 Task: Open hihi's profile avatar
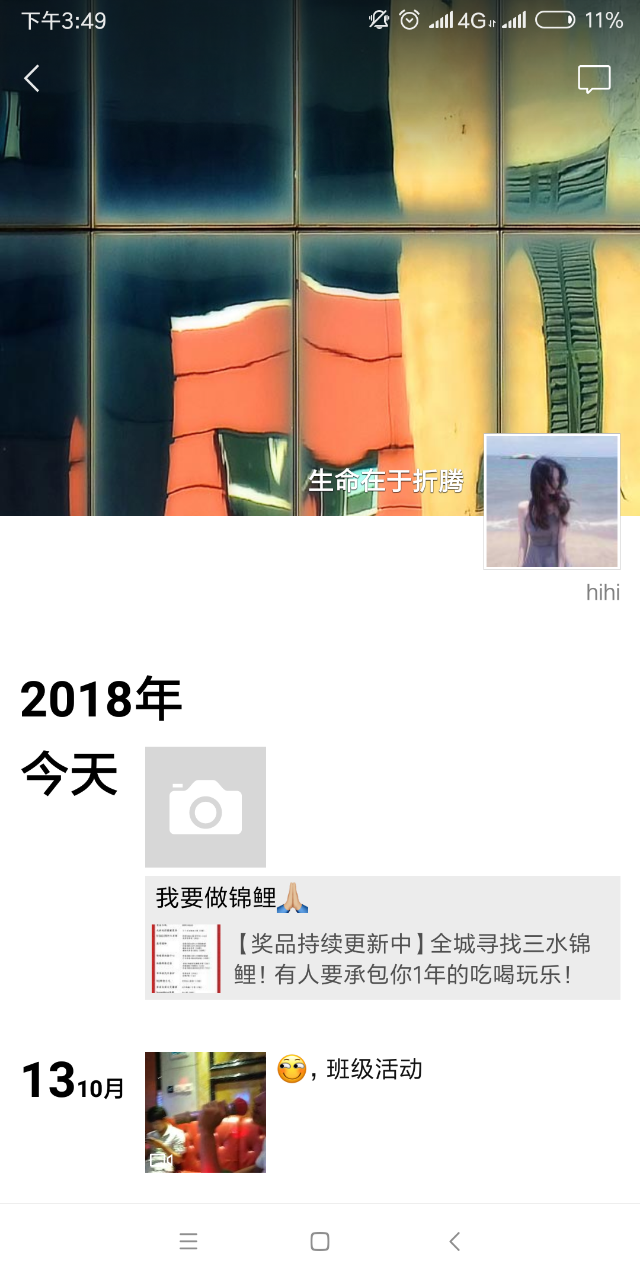pos(552,501)
